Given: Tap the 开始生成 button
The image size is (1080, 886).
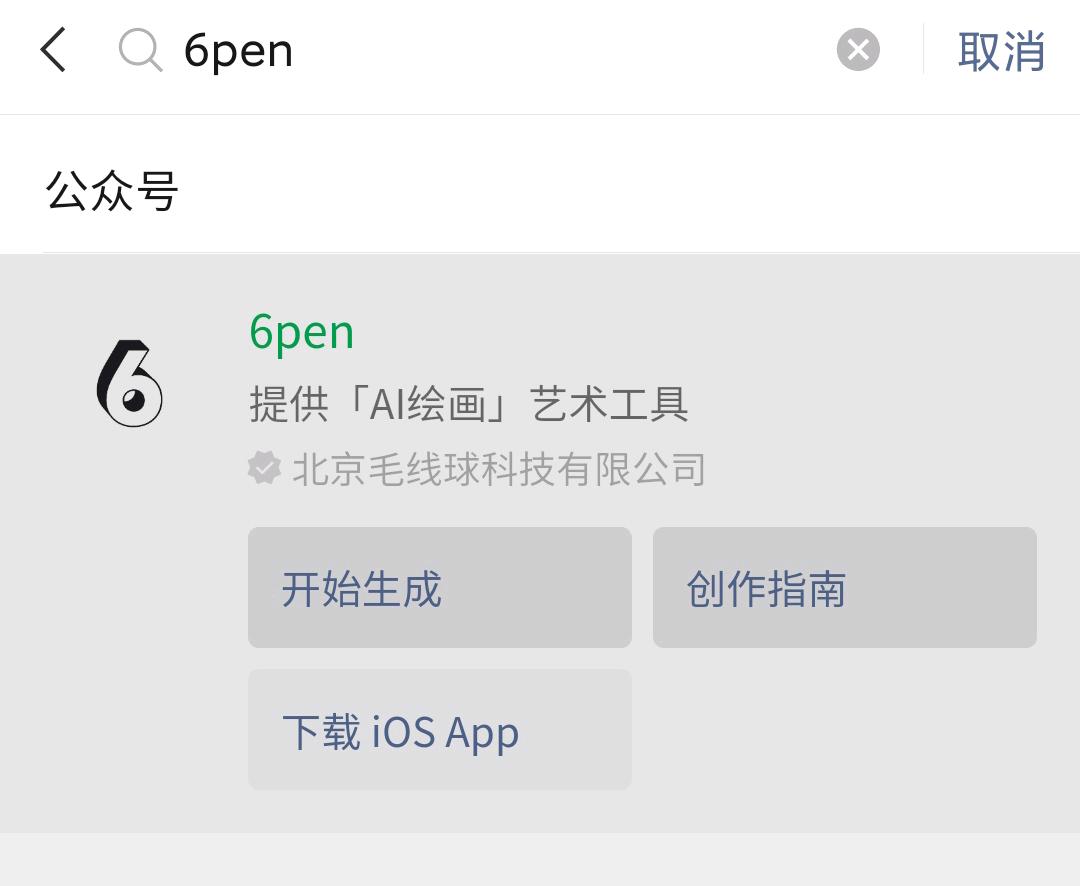Looking at the screenshot, I should [x=439, y=588].
